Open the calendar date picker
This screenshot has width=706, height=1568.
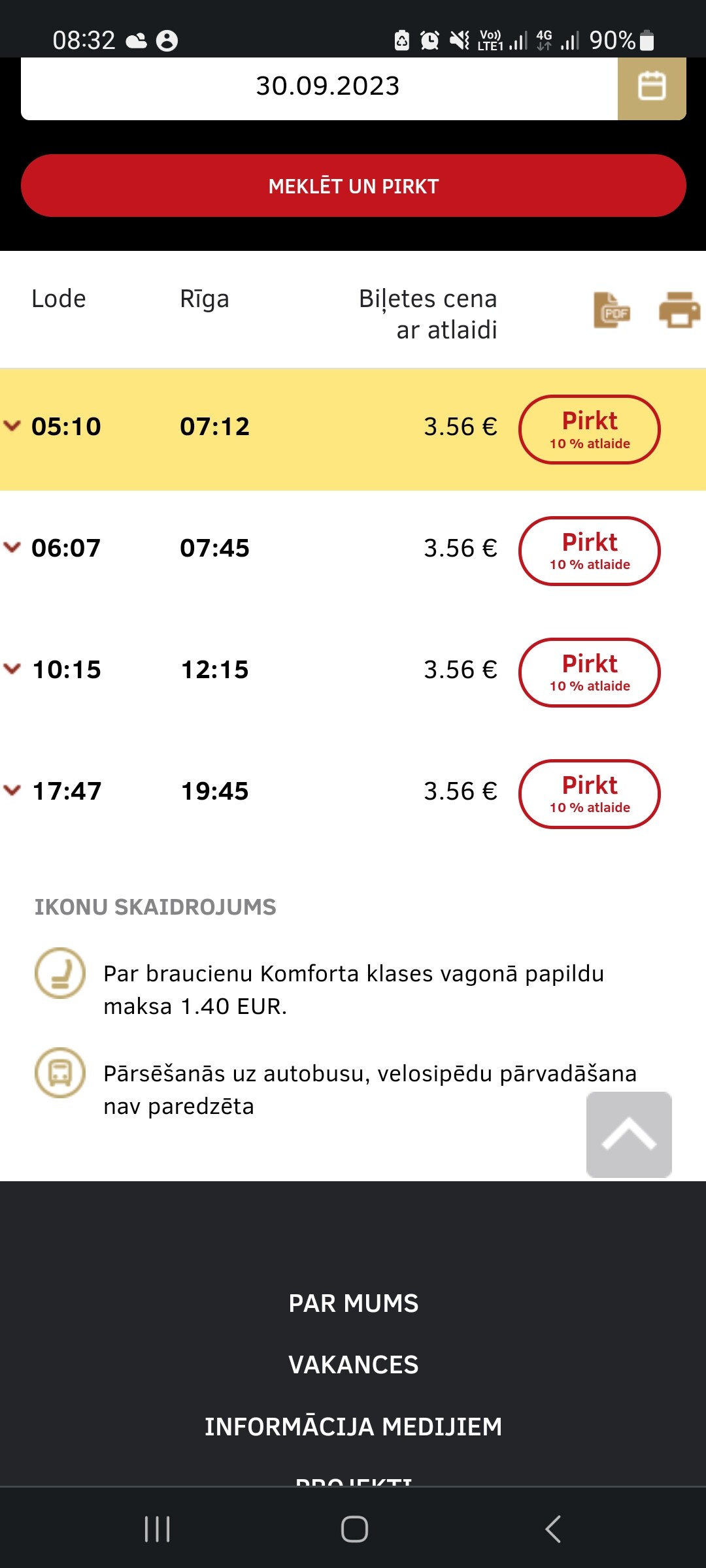pyautogui.click(x=651, y=88)
